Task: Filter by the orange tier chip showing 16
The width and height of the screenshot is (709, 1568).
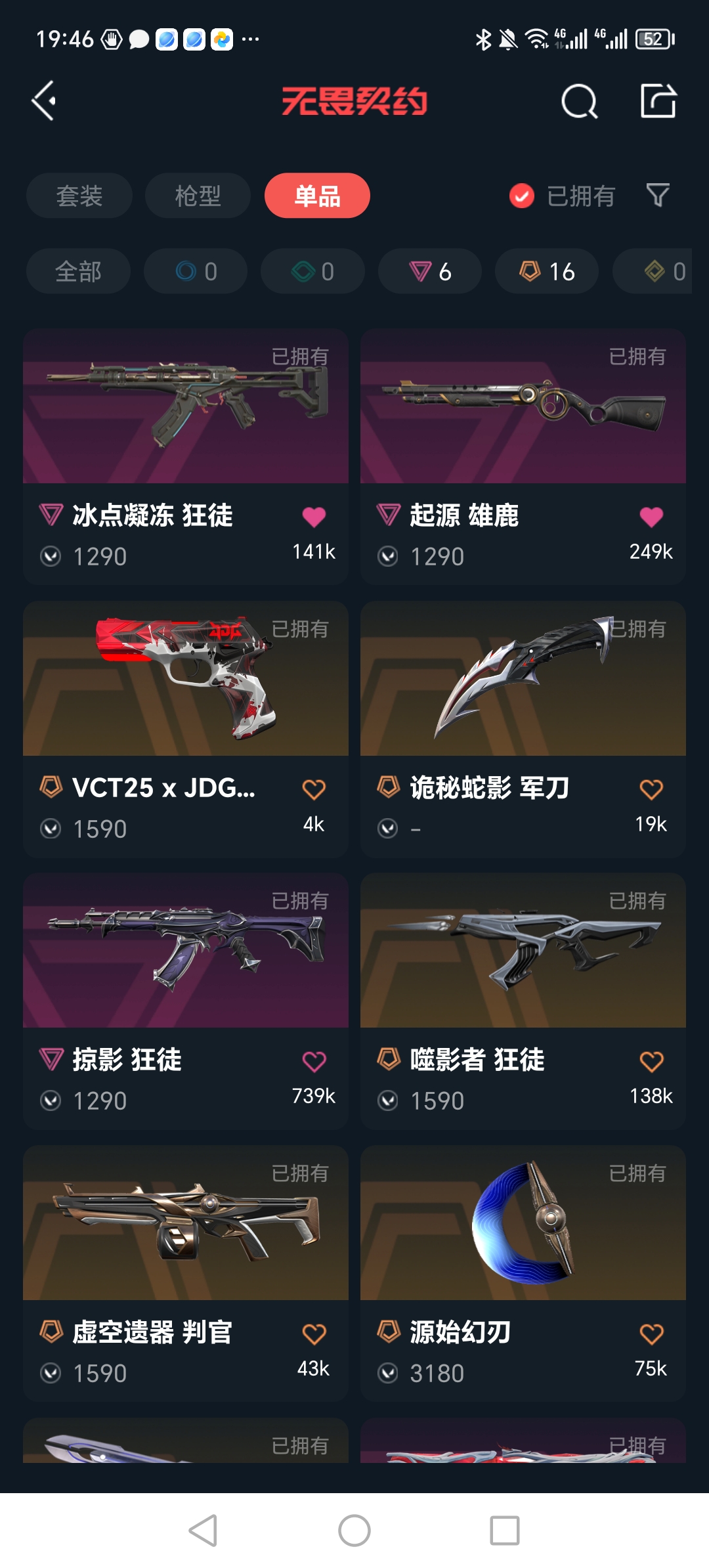Action: 547,271
